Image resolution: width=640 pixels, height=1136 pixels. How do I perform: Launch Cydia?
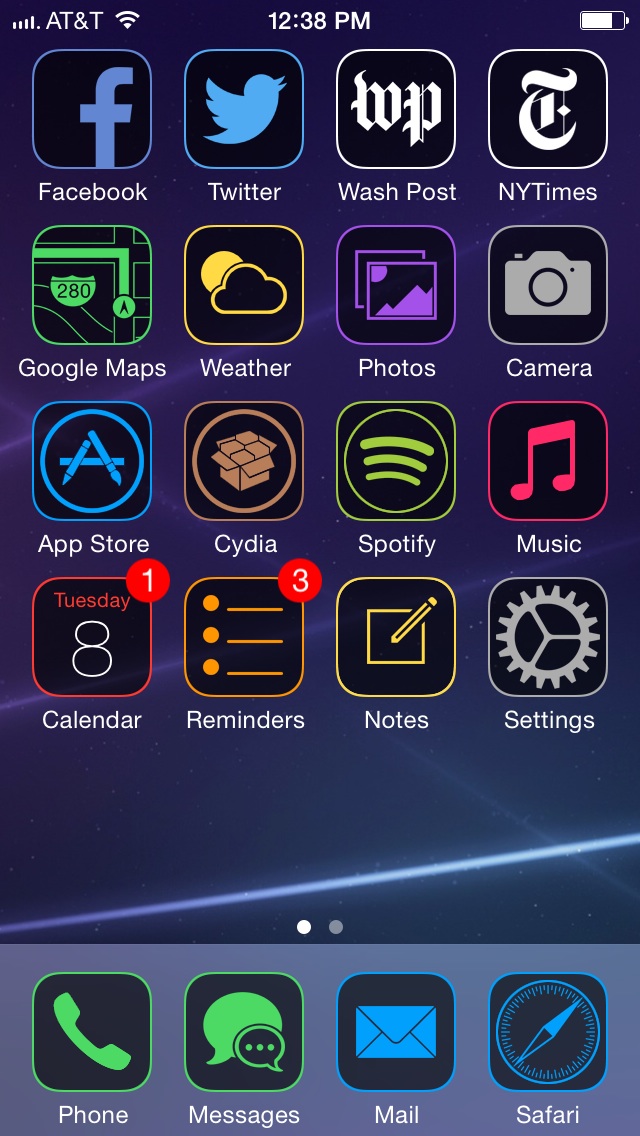[244, 461]
